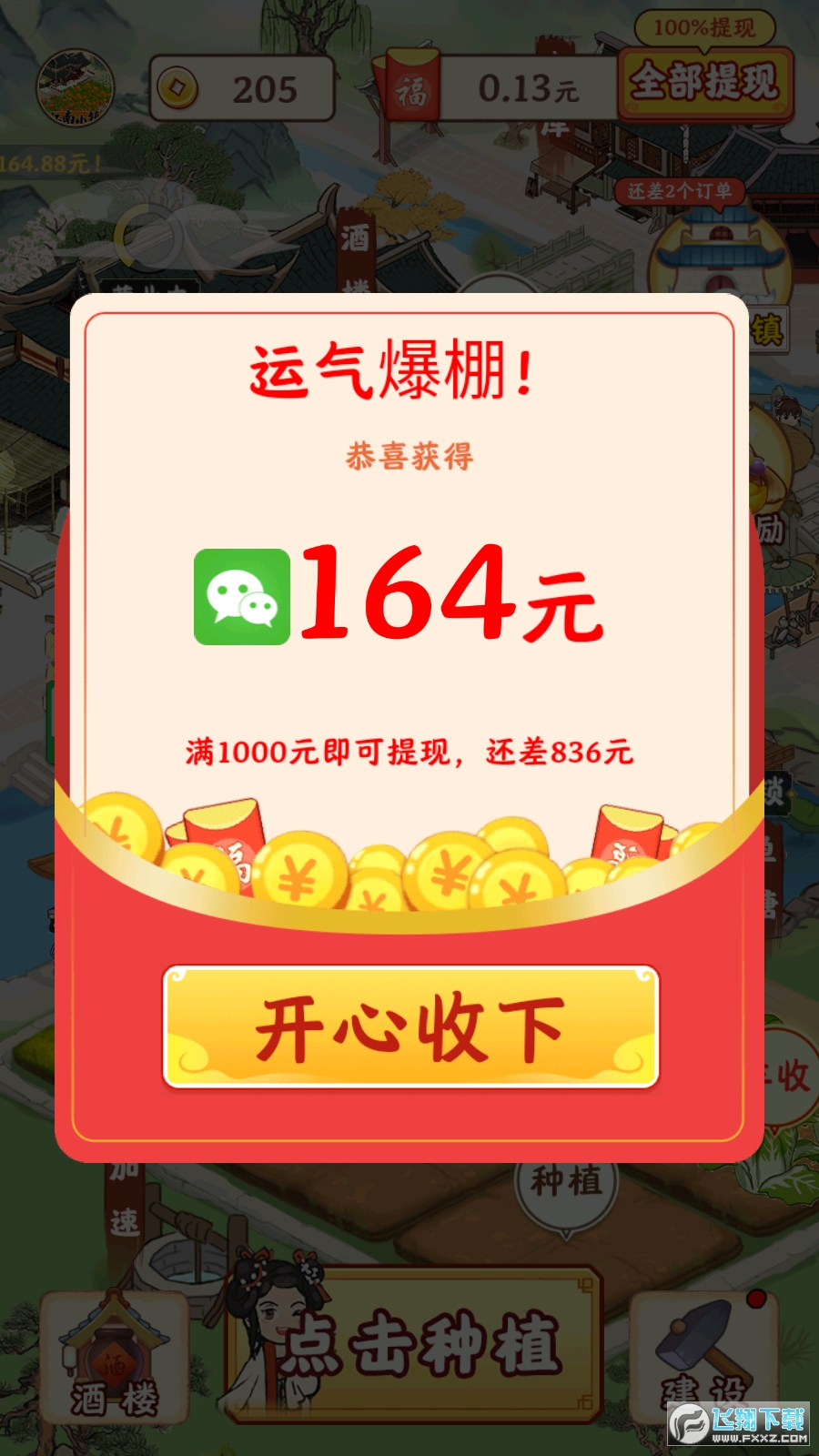819x1456 pixels.
Task: Tap the 种植 bubble on the field
Action: [566, 1183]
